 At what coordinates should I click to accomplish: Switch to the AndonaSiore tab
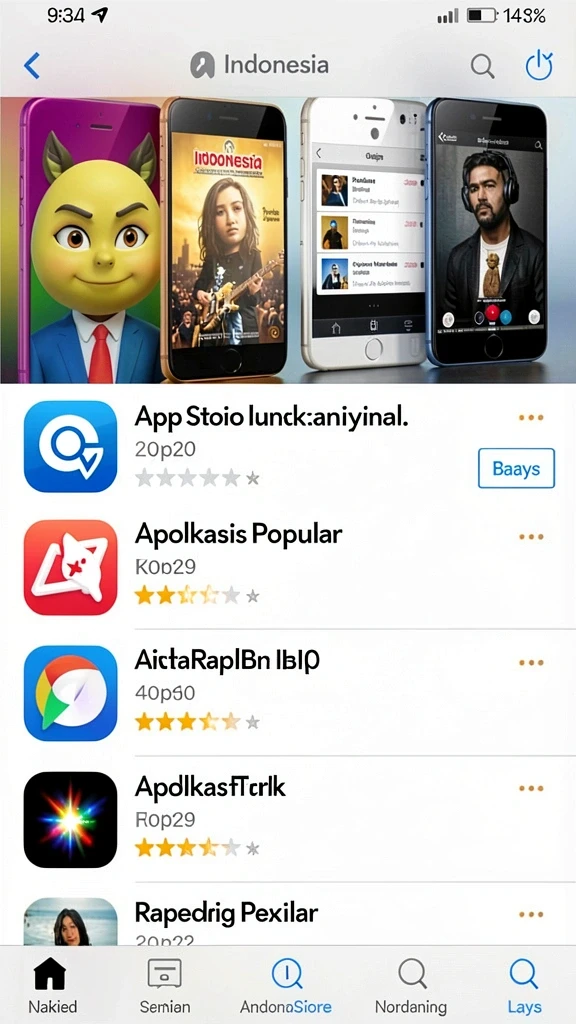coord(285,985)
